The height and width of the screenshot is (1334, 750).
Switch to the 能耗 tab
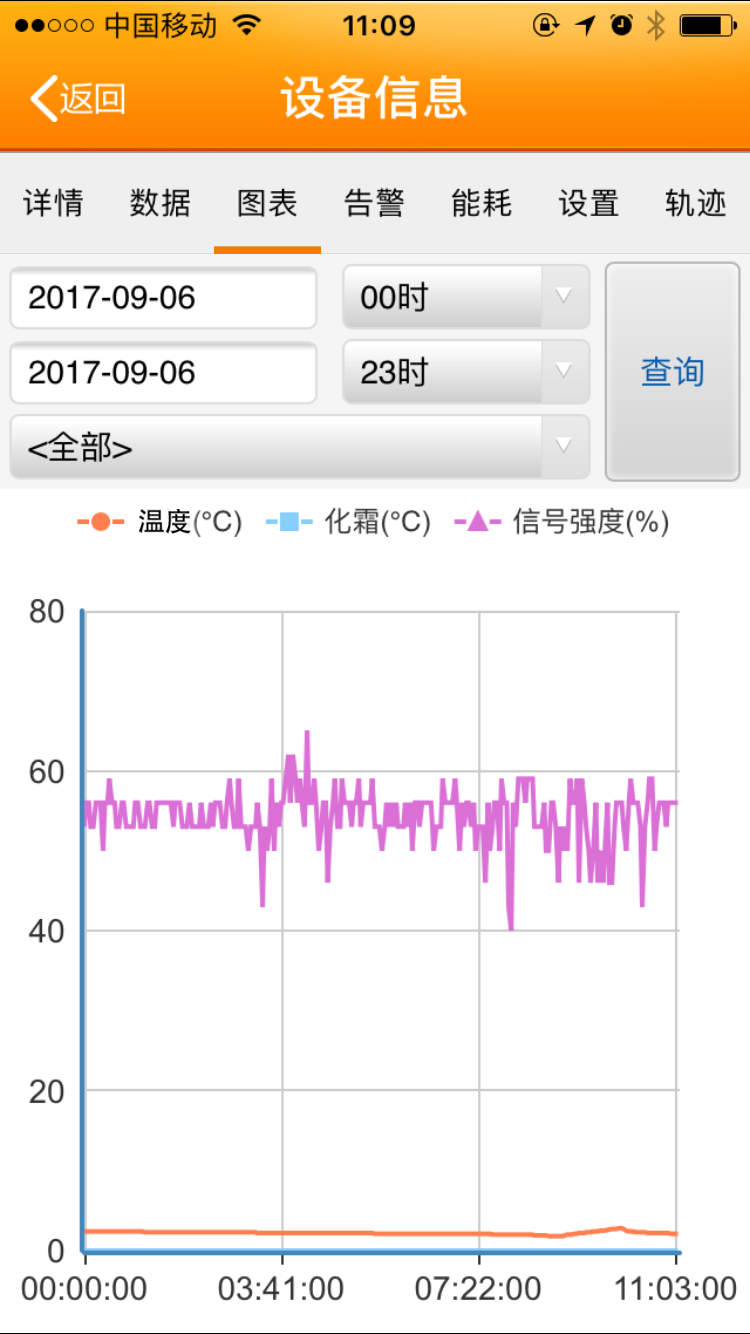tap(481, 204)
